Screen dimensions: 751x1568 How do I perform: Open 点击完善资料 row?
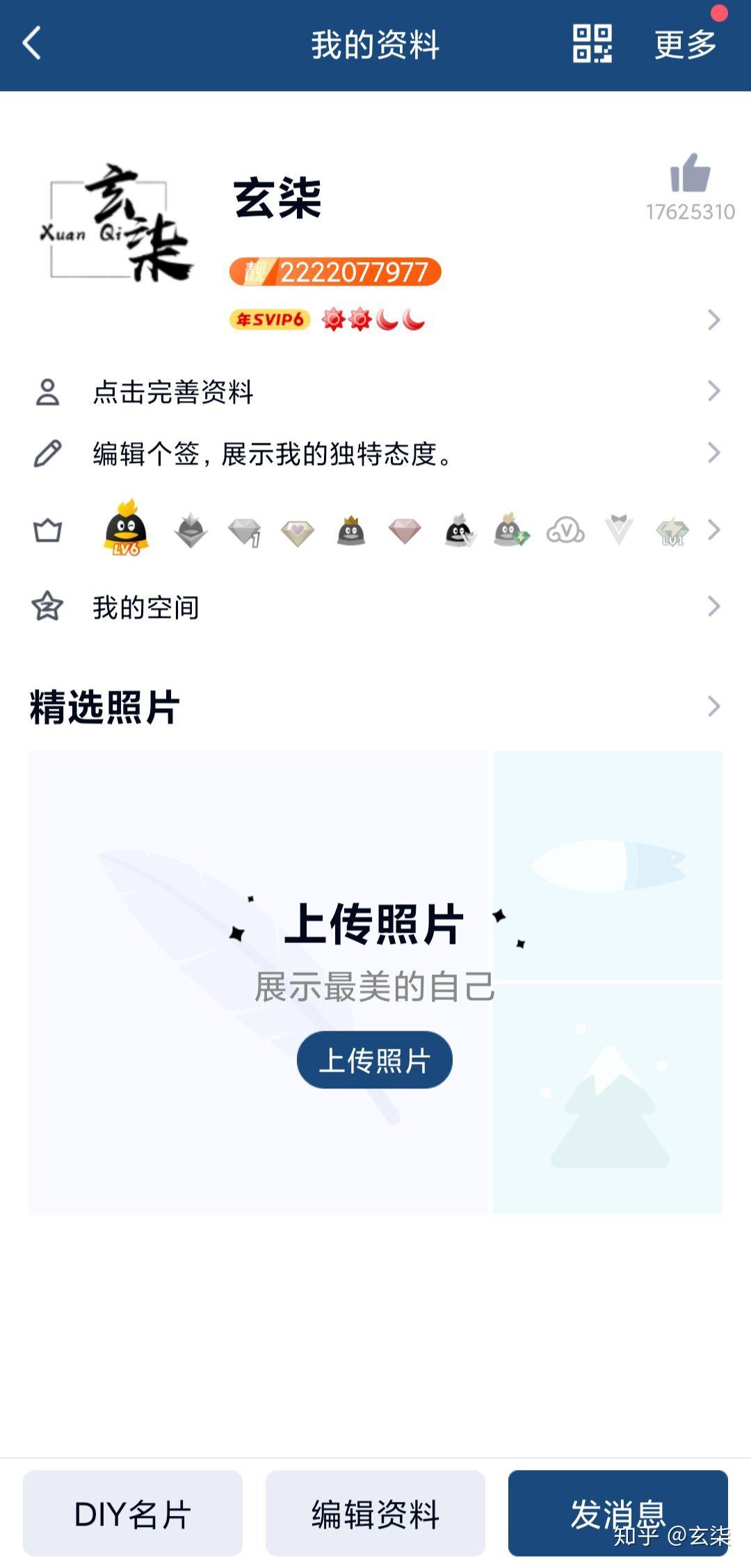(375, 392)
